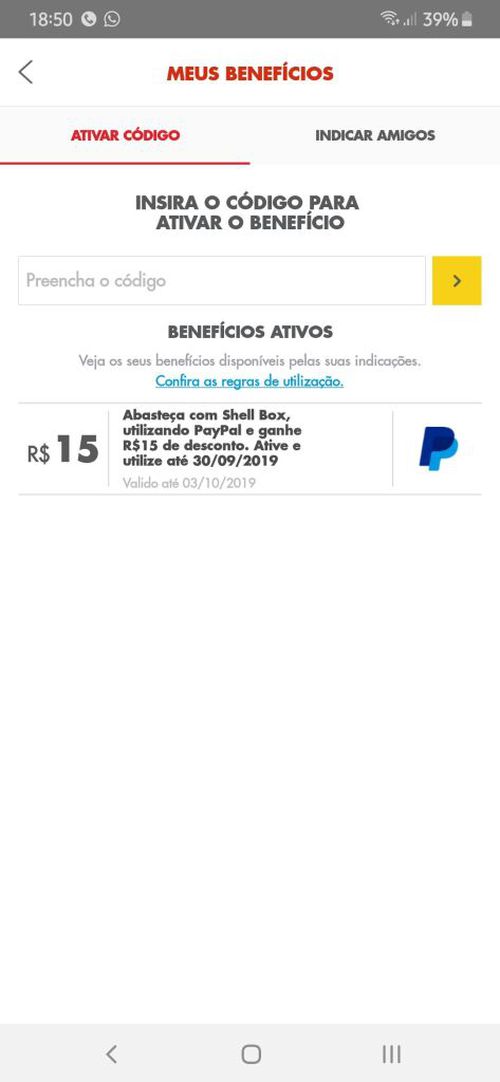Screen dimensions: 500x1082
Task: Open the R$15 PayPal discount benefit
Action: tap(250, 449)
